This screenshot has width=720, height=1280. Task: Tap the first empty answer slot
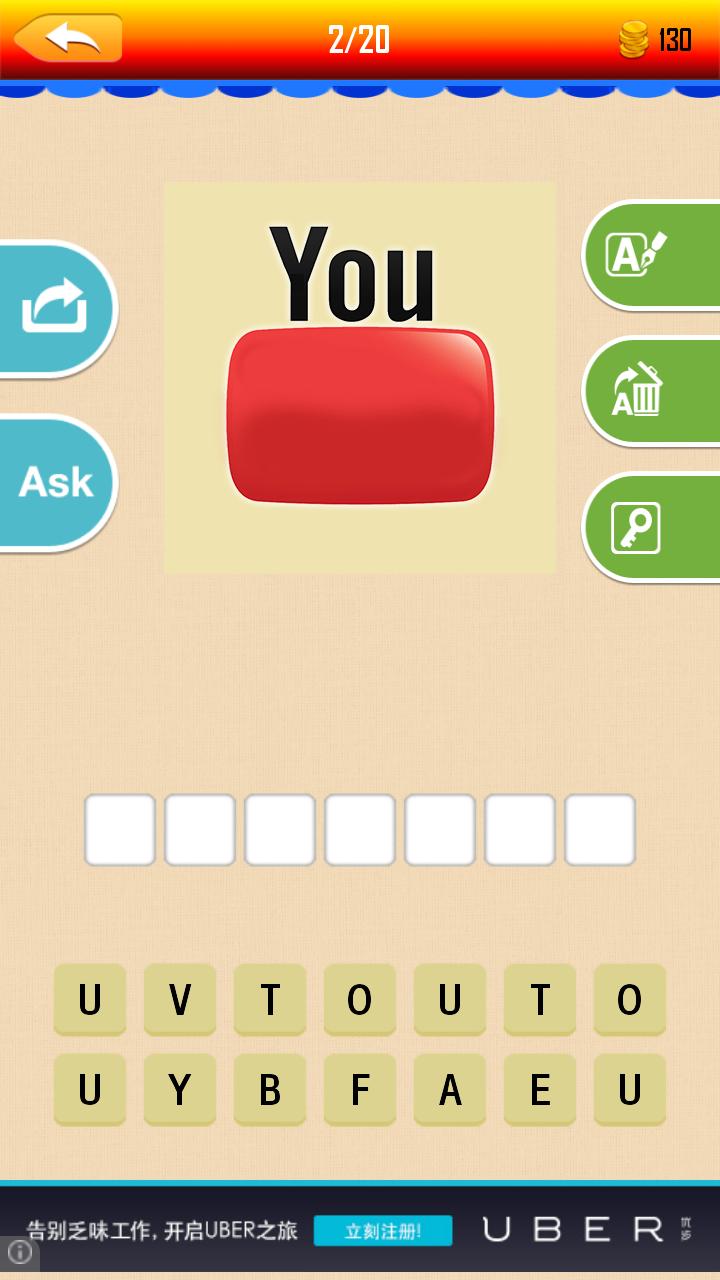click(120, 830)
